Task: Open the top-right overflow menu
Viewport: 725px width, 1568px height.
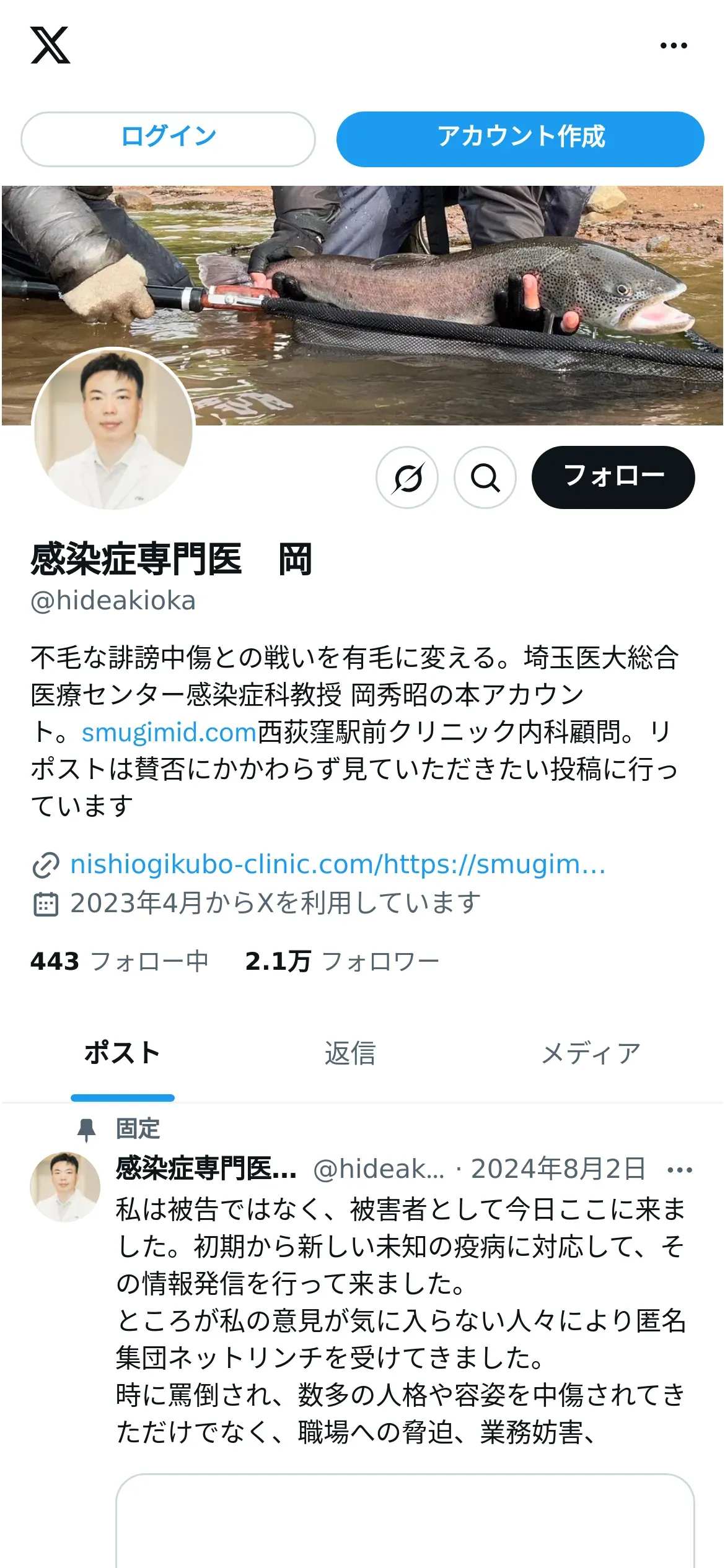Action: [674, 45]
